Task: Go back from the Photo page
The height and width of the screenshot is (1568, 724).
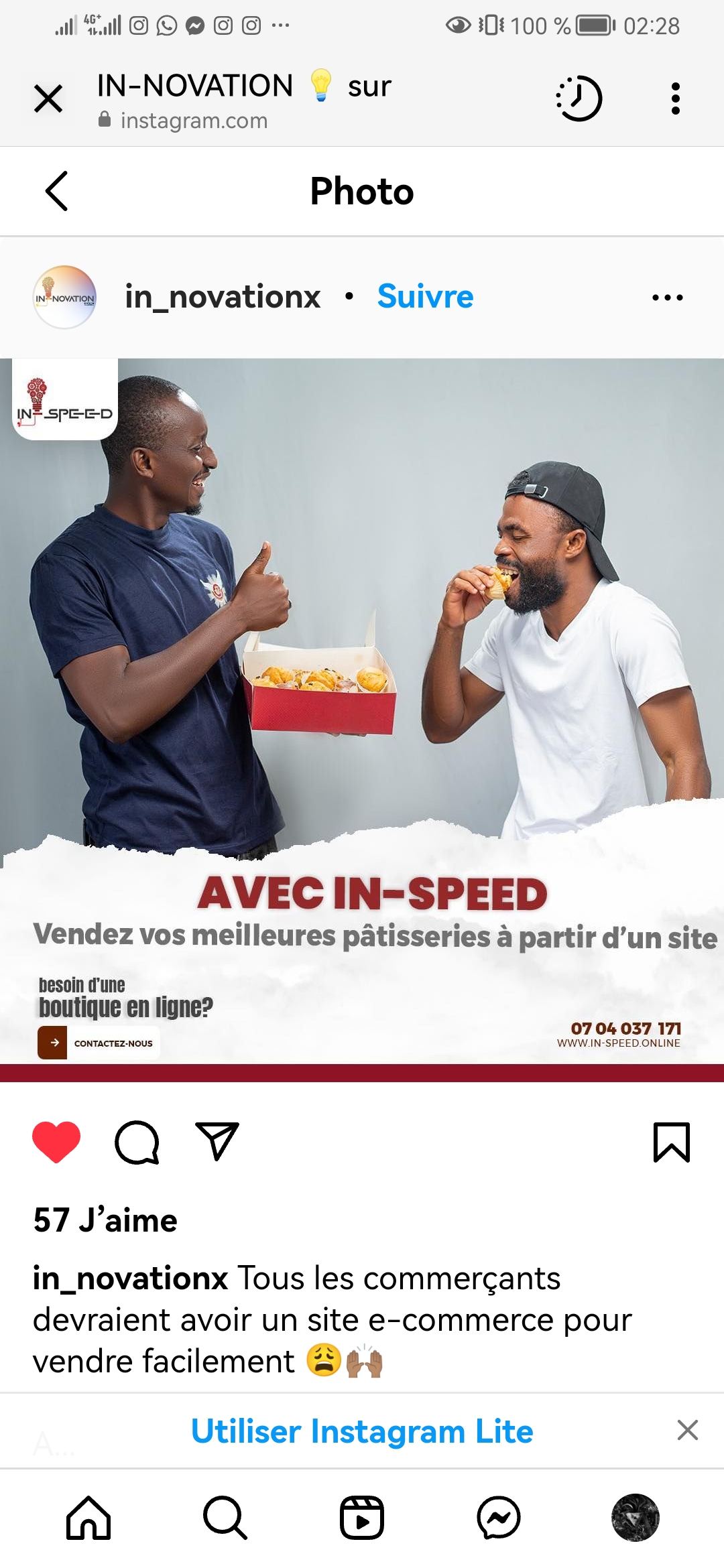Action: point(57,191)
